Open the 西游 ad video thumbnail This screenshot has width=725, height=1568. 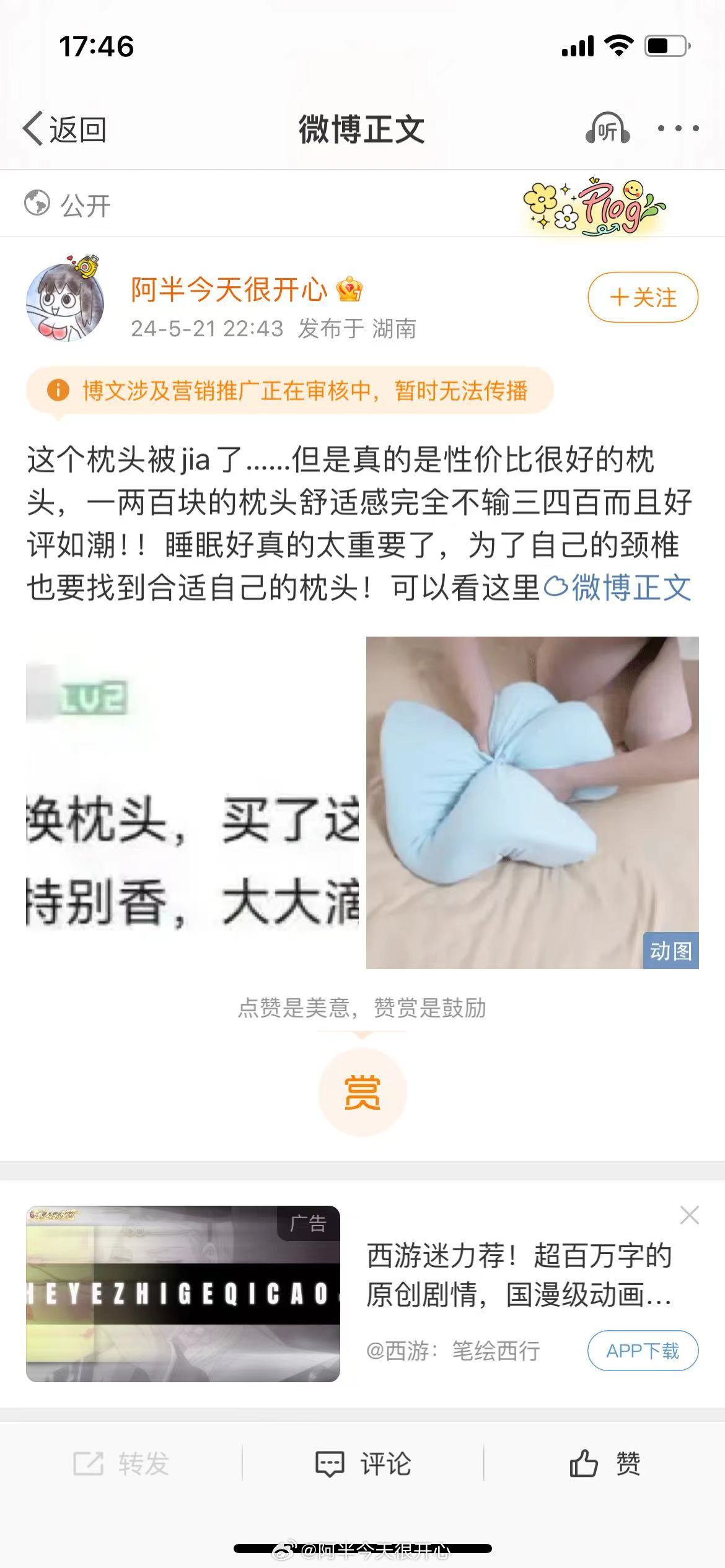tap(183, 1294)
